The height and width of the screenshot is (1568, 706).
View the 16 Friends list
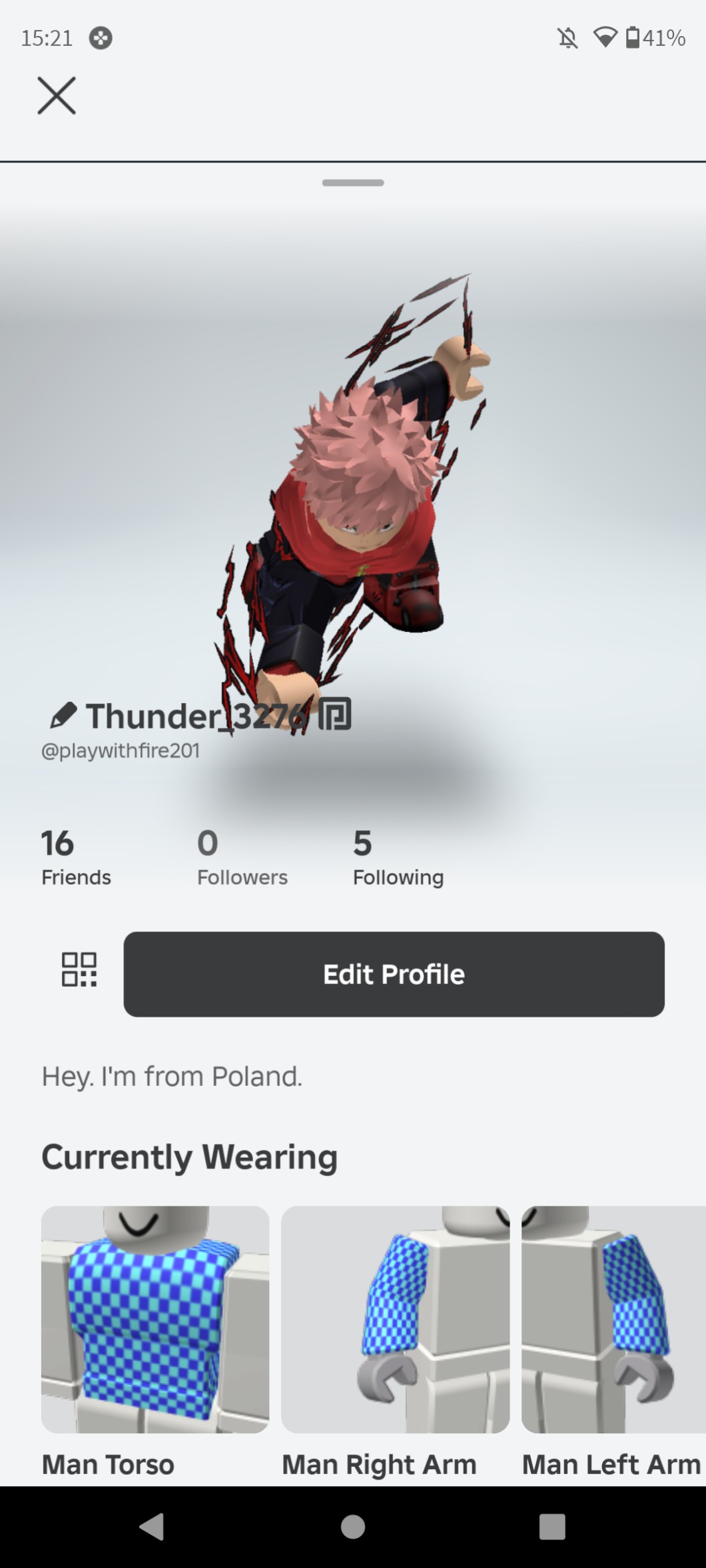click(x=76, y=858)
